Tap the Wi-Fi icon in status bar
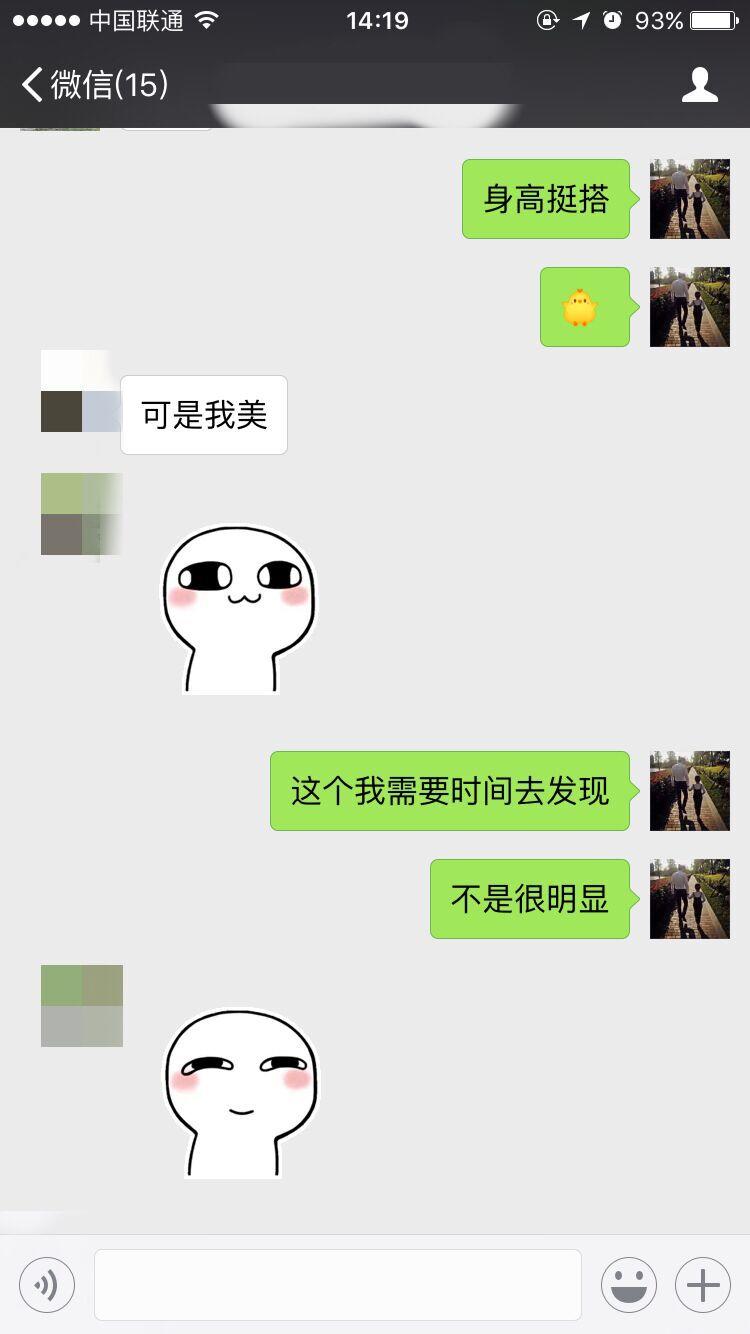The image size is (750, 1334). (208, 18)
